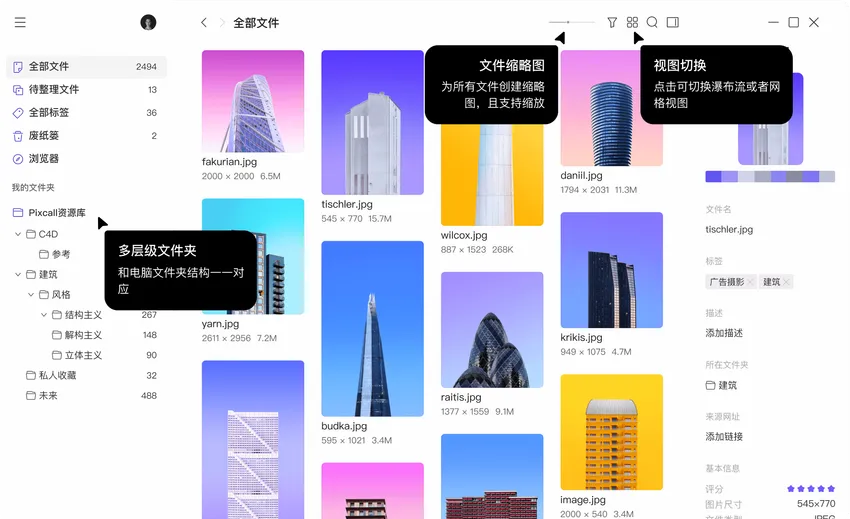The width and height of the screenshot is (850, 519).
Task: Toggle the right sidebar panel
Action: (673, 22)
